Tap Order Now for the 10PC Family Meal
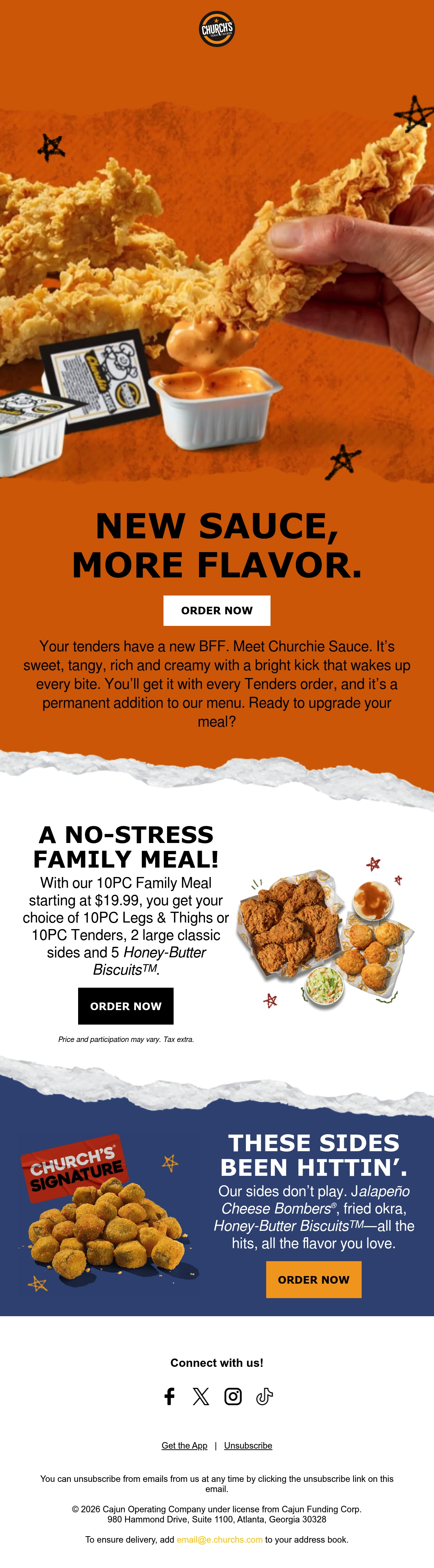The image size is (434, 1568). [126, 1006]
